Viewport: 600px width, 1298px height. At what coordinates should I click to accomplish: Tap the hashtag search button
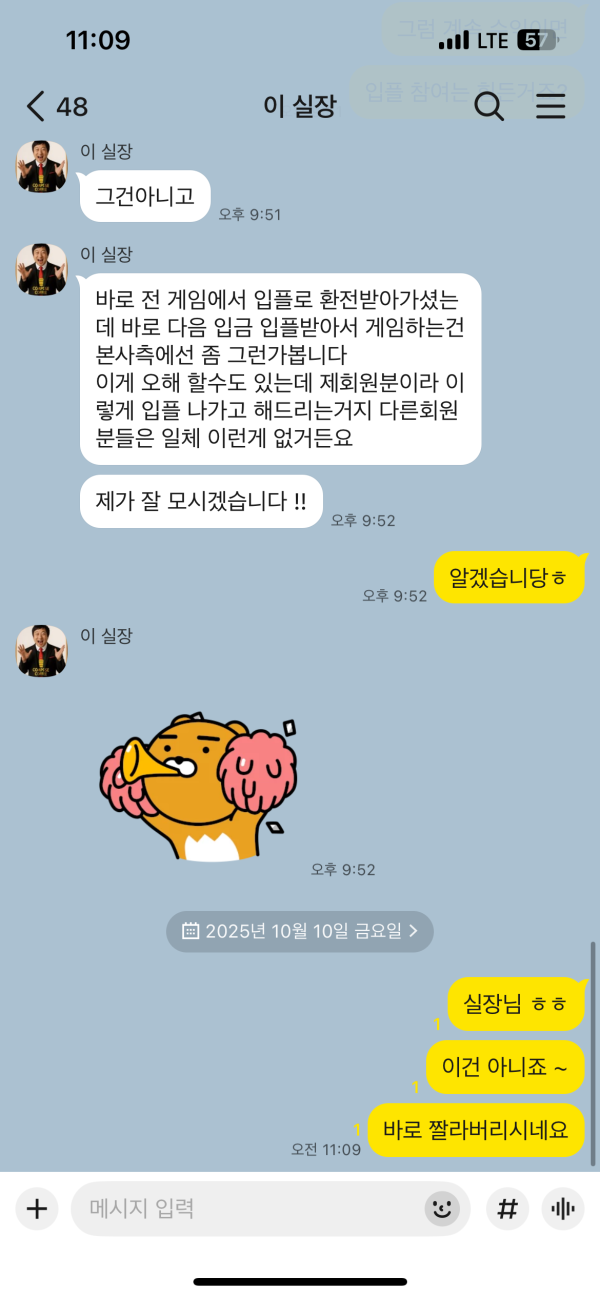click(507, 1209)
